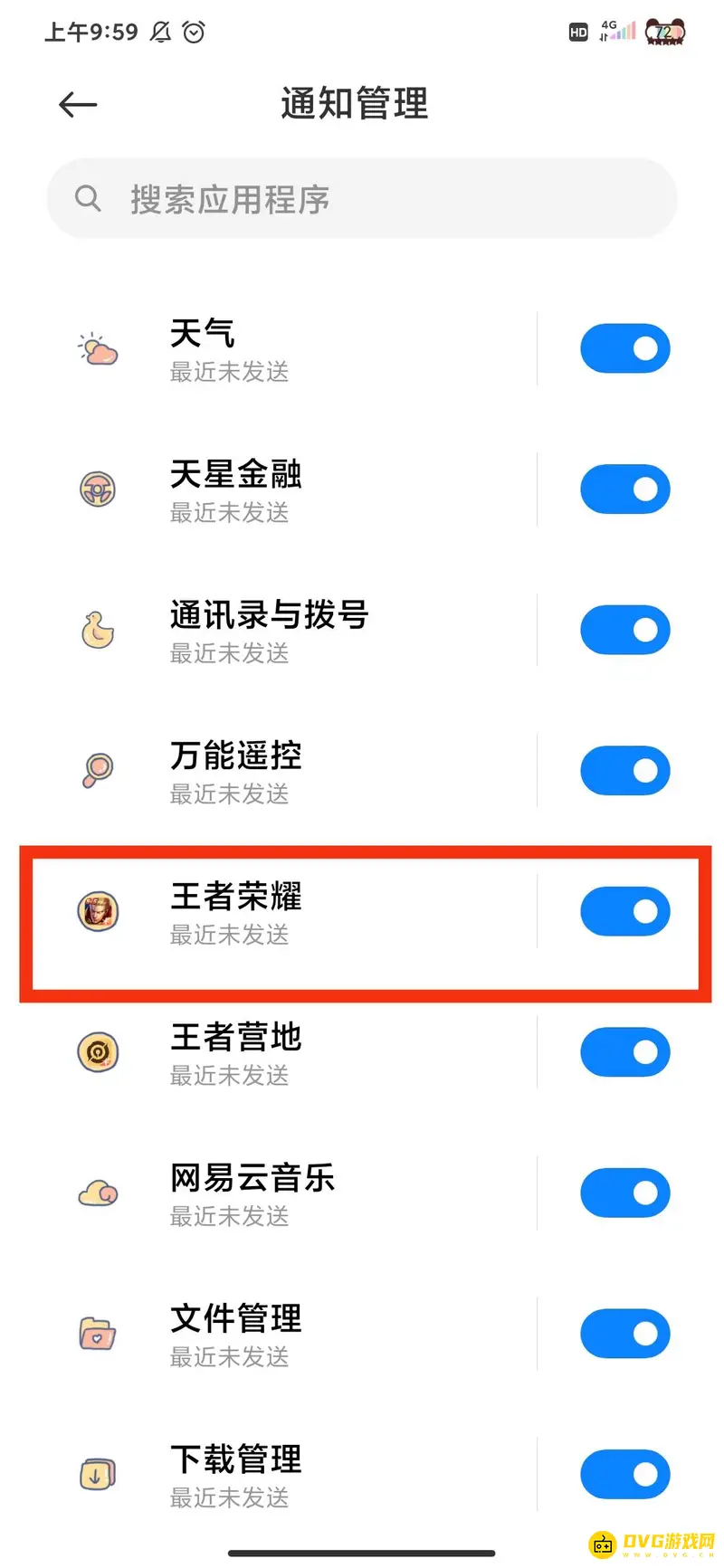The image size is (724, 1568).
Task: Turn off notifications for 王者营地
Action: [x=624, y=1052]
